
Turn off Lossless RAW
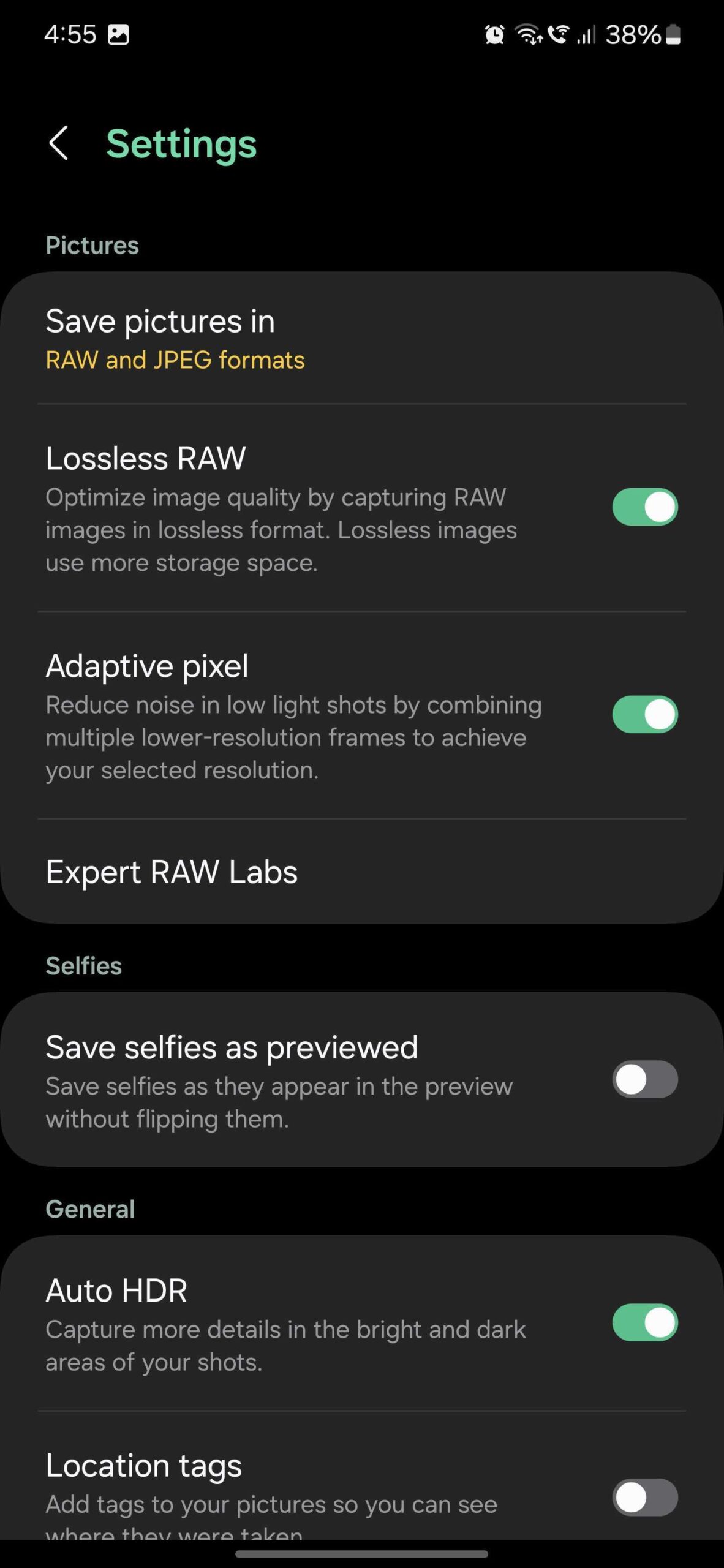(644, 507)
